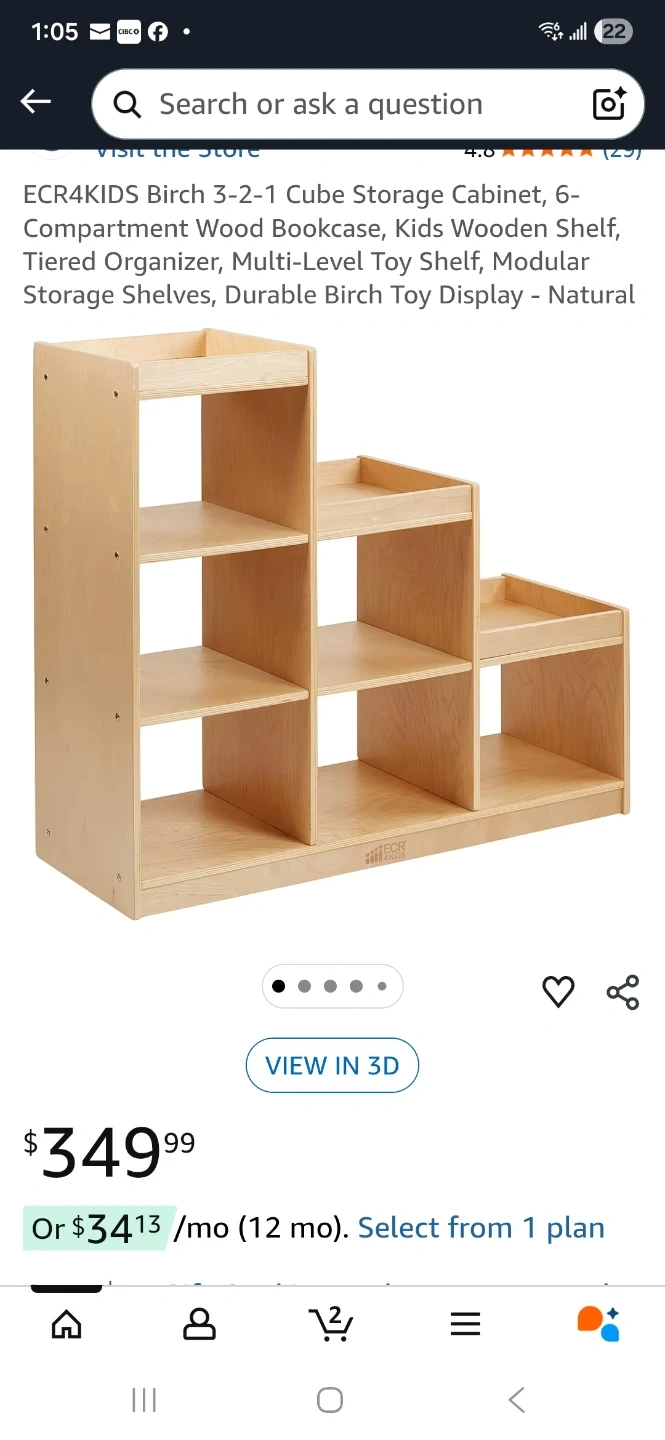
Task: Go back using the top arrow
Action: [36, 102]
